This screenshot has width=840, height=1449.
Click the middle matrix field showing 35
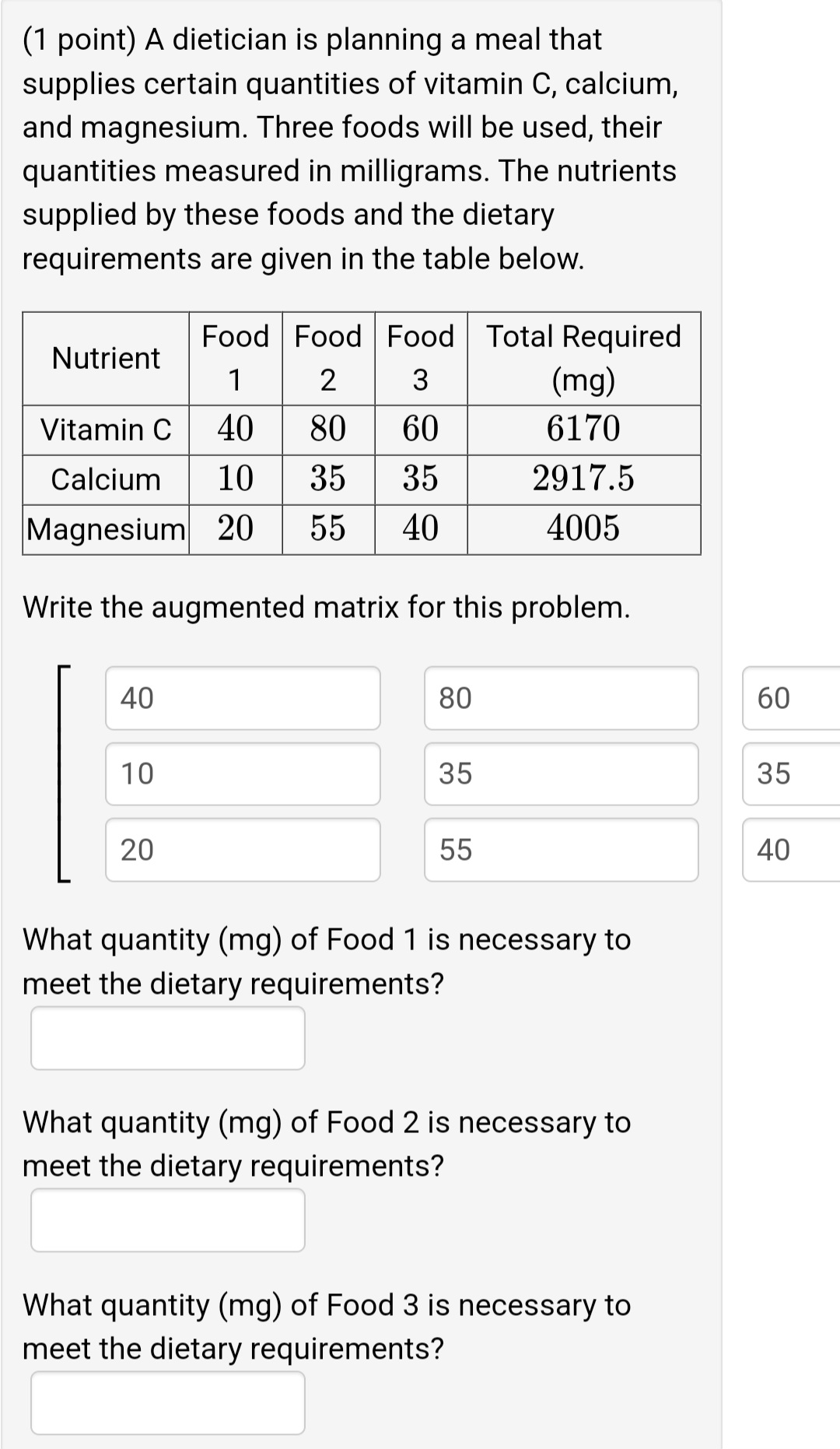[562, 774]
